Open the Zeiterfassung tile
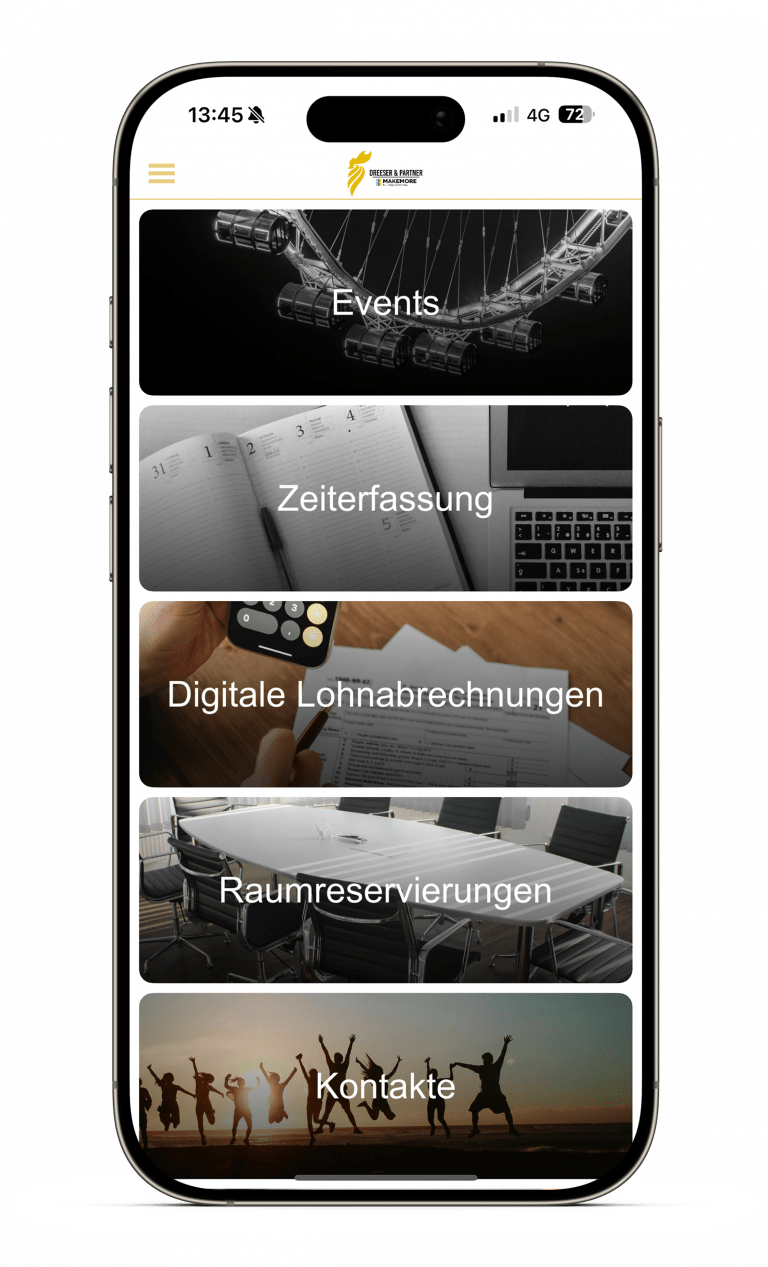The height and width of the screenshot is (1267, 768). 385,498
